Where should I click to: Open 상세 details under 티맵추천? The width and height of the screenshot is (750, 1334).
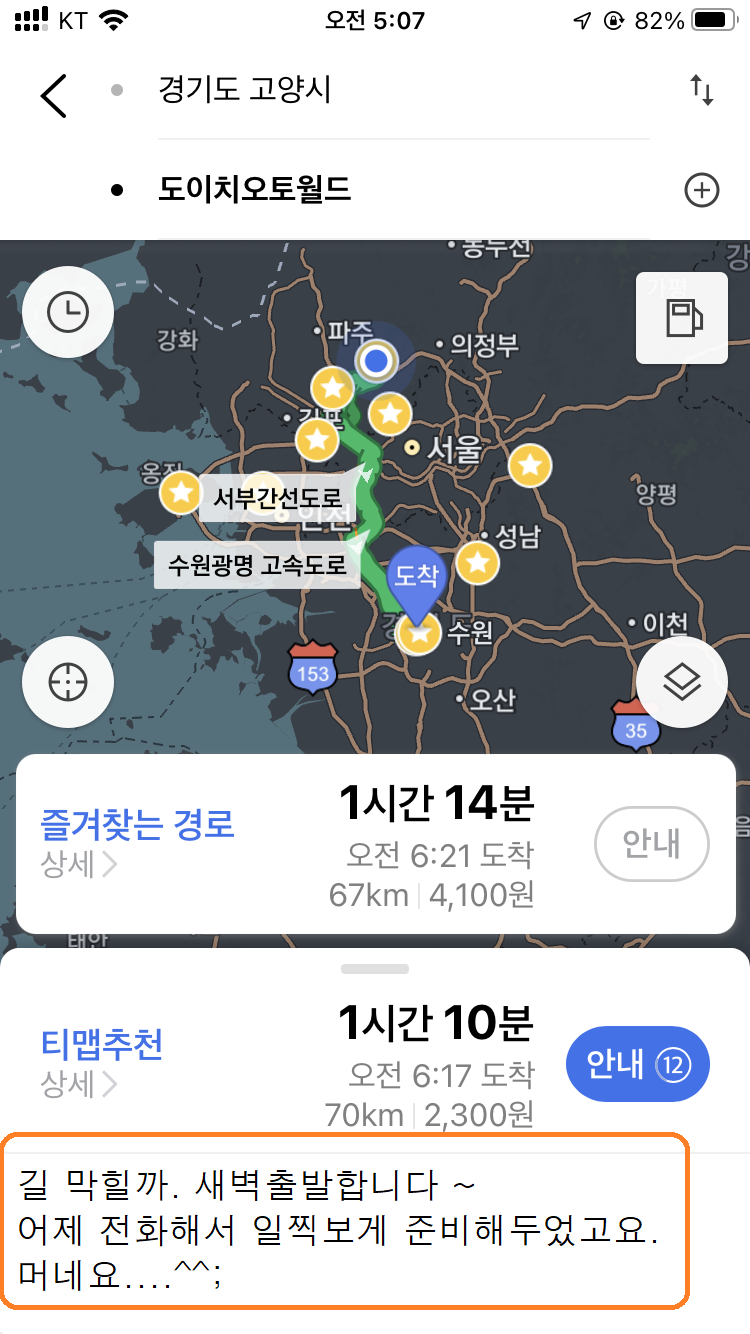[x=78, y=1083]
